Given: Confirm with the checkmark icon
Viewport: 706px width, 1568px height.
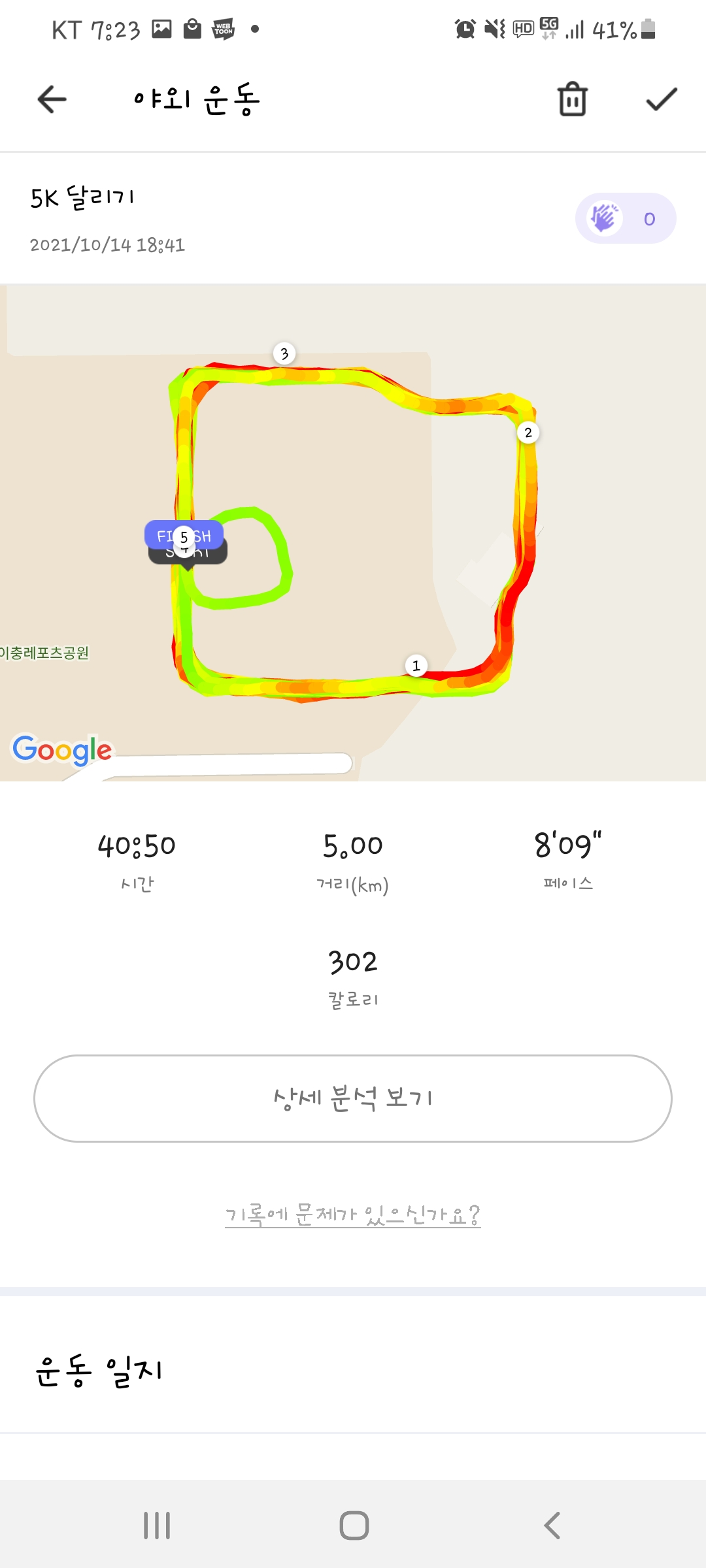Looking at the screenshot, I should [x=662, y=99].
